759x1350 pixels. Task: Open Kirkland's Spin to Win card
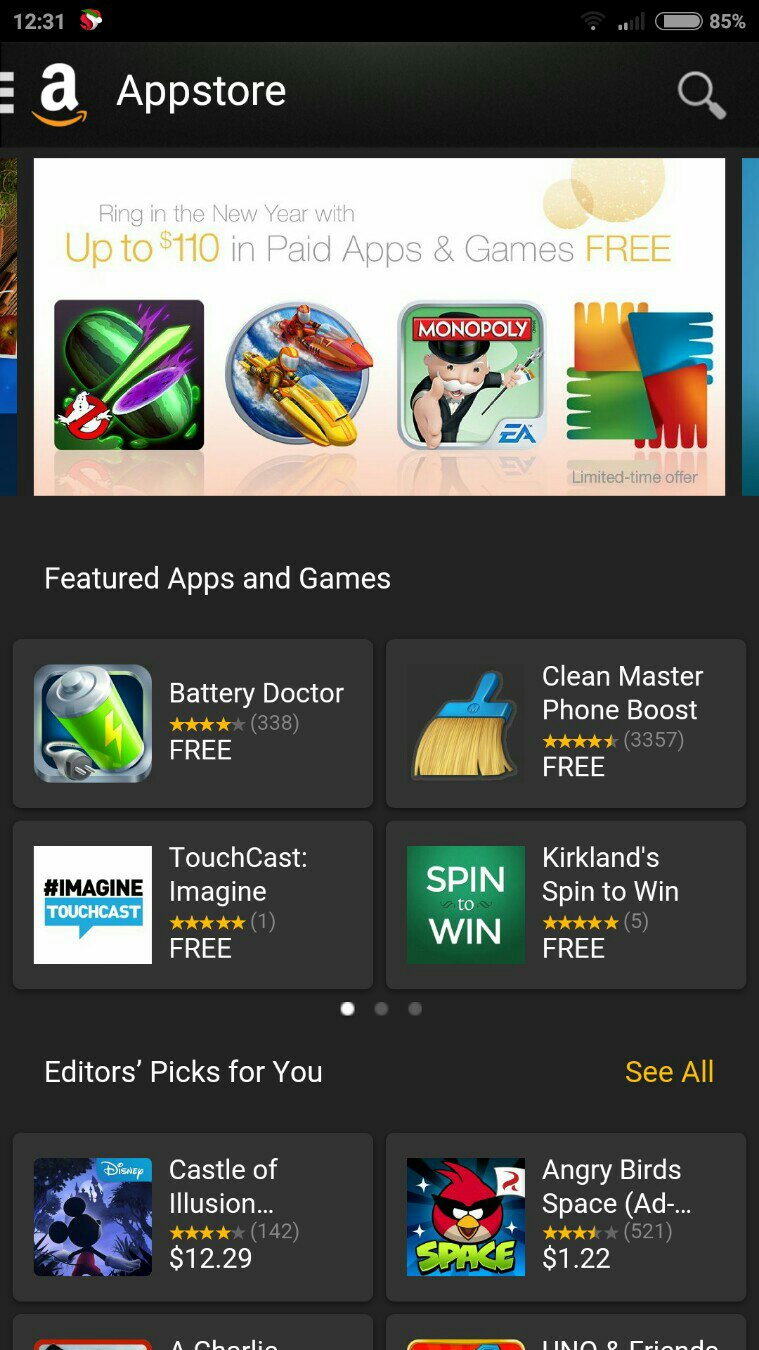click(566, 904)
